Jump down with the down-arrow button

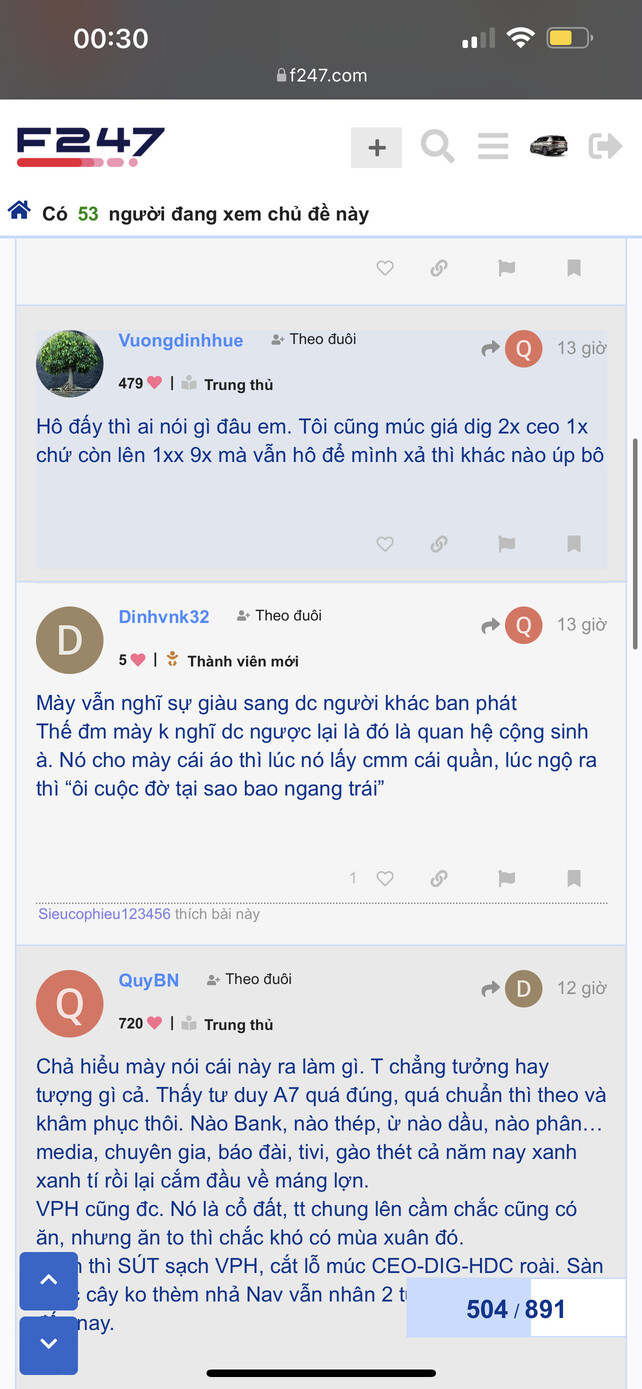coord(48,1344)
